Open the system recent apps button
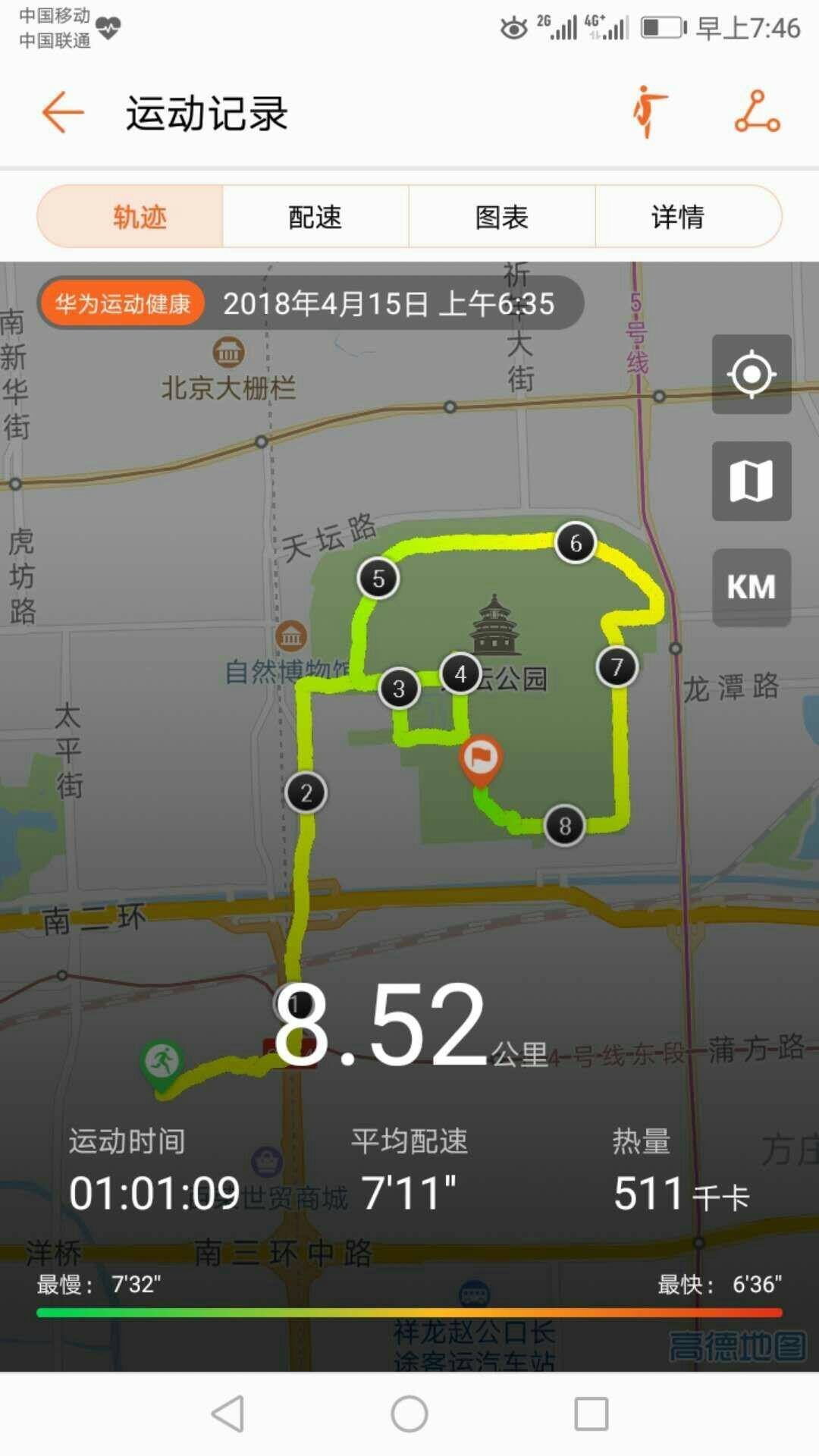 [x=591, y=1414]
